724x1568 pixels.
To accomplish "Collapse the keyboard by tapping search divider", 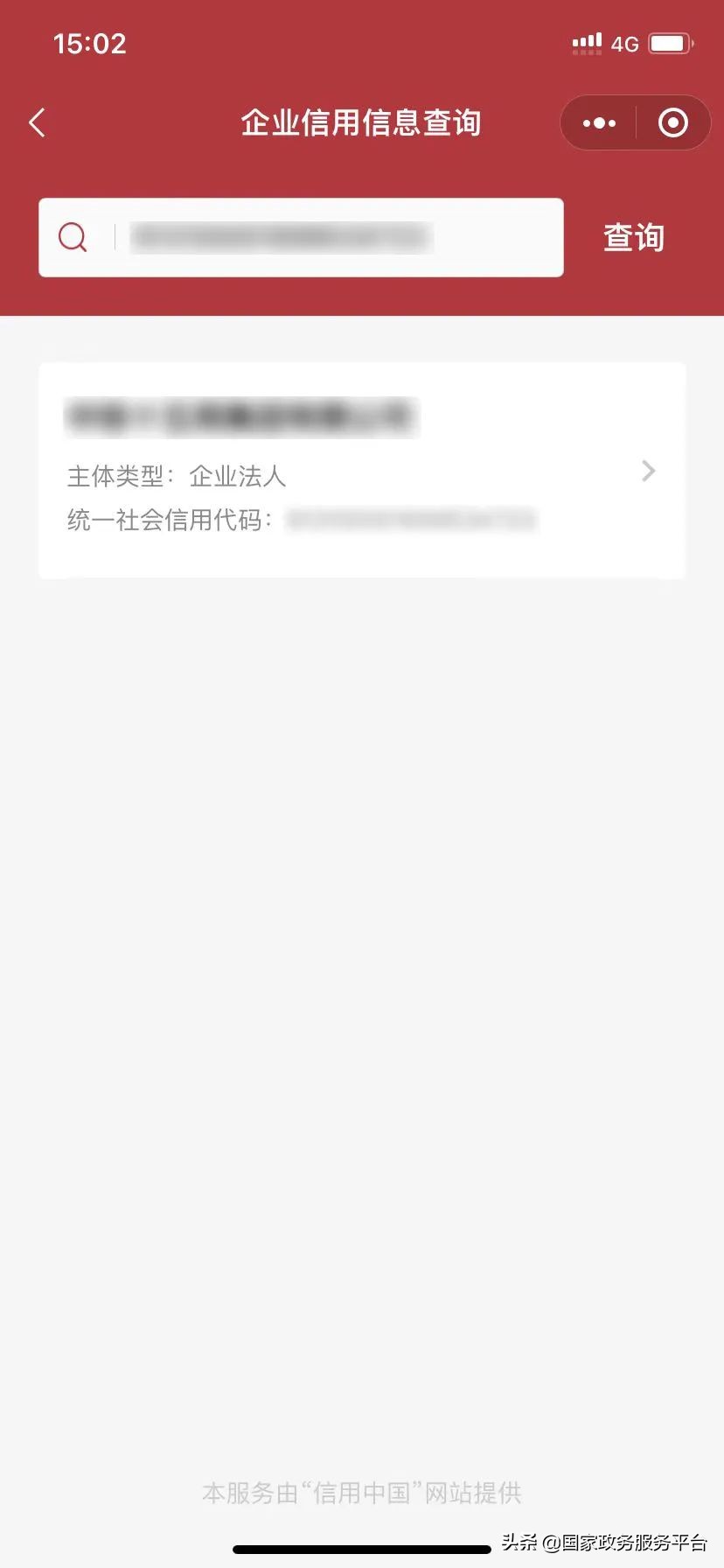I will point(113,236).
